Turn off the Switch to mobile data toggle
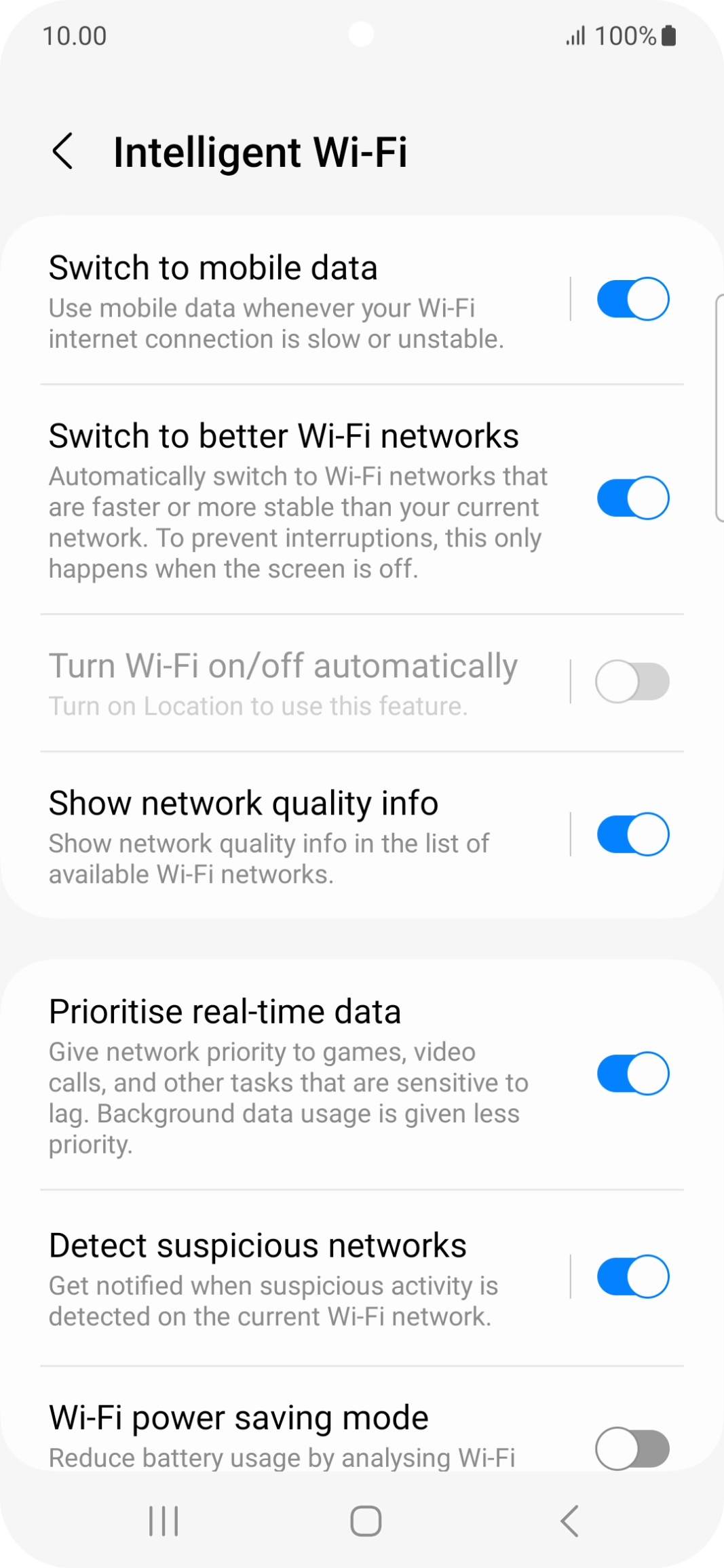The height and width of the screenshot is (1568, 724). pyautogui.click(x=632, y=299)
